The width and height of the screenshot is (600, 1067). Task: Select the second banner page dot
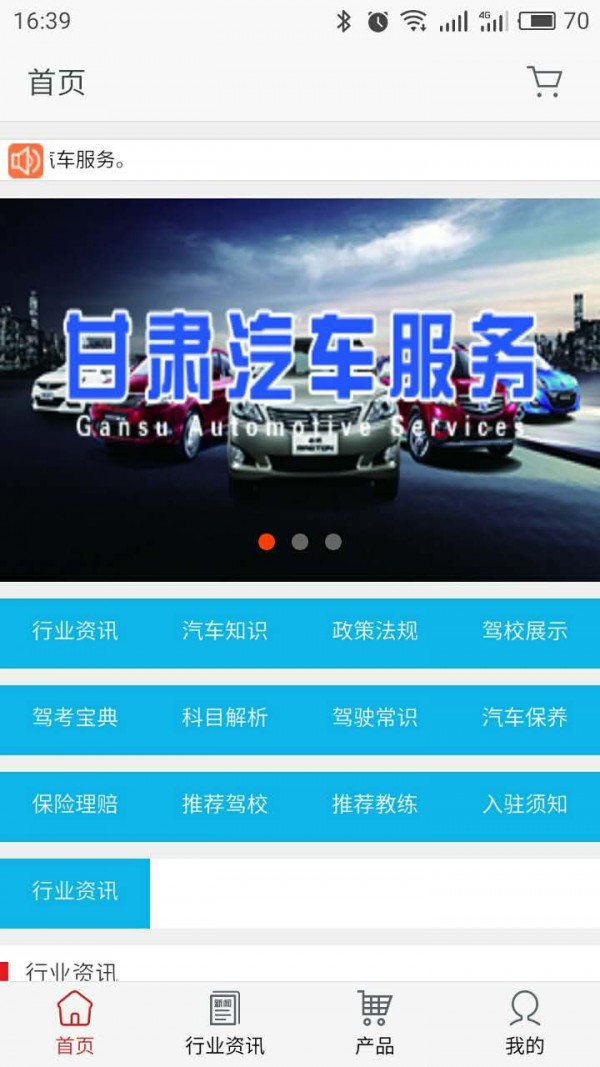[300, 542]
